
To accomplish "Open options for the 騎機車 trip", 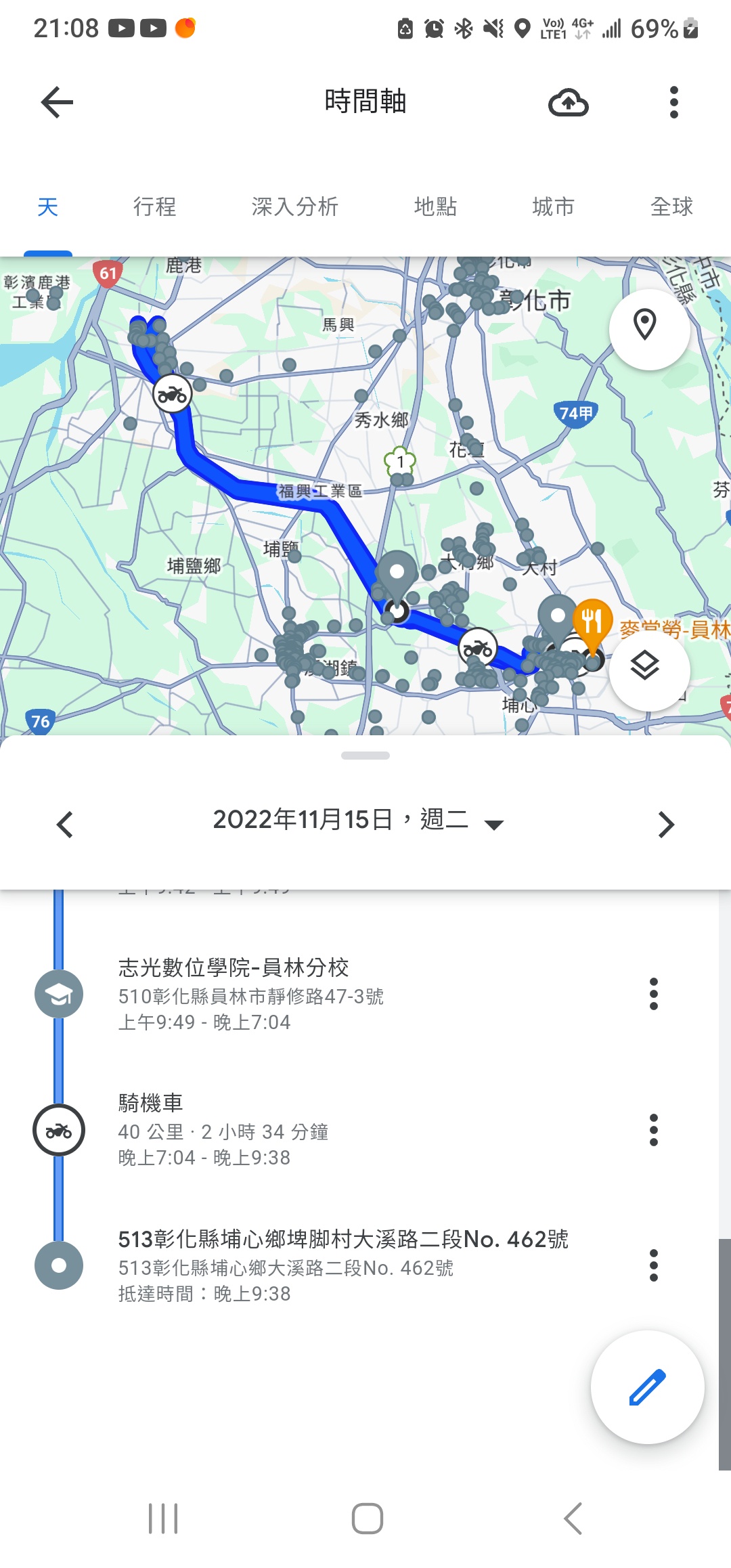I will (653, 1130).
